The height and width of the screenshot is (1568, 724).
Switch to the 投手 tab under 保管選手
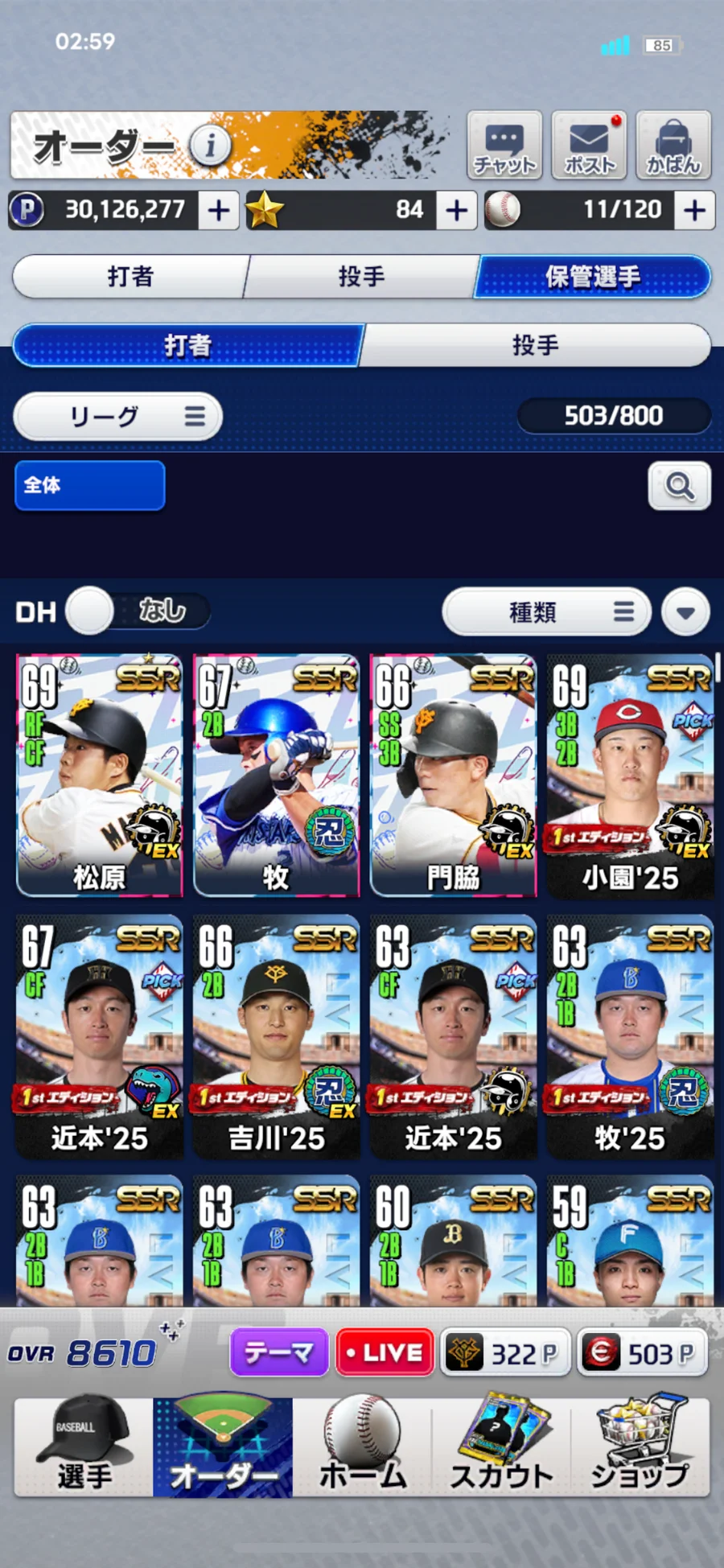[536, 346]
